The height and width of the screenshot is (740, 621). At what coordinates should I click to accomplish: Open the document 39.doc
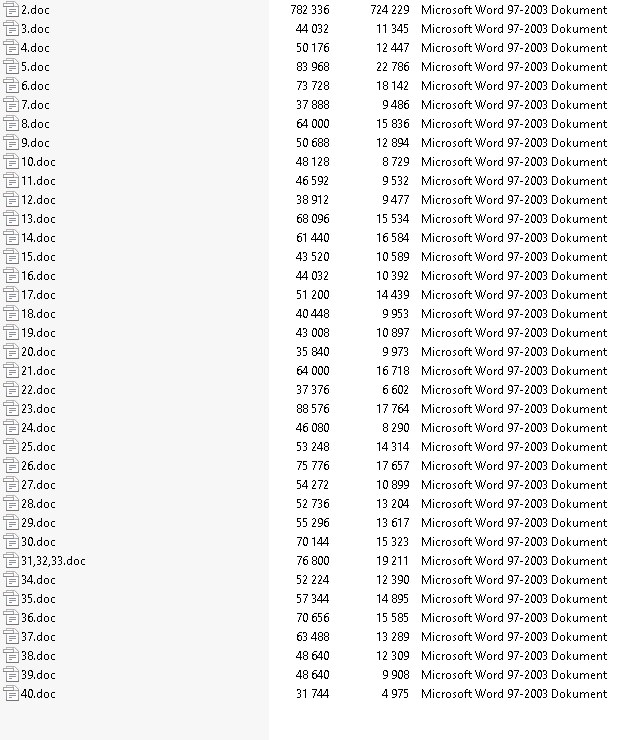[x=38, y=675]
